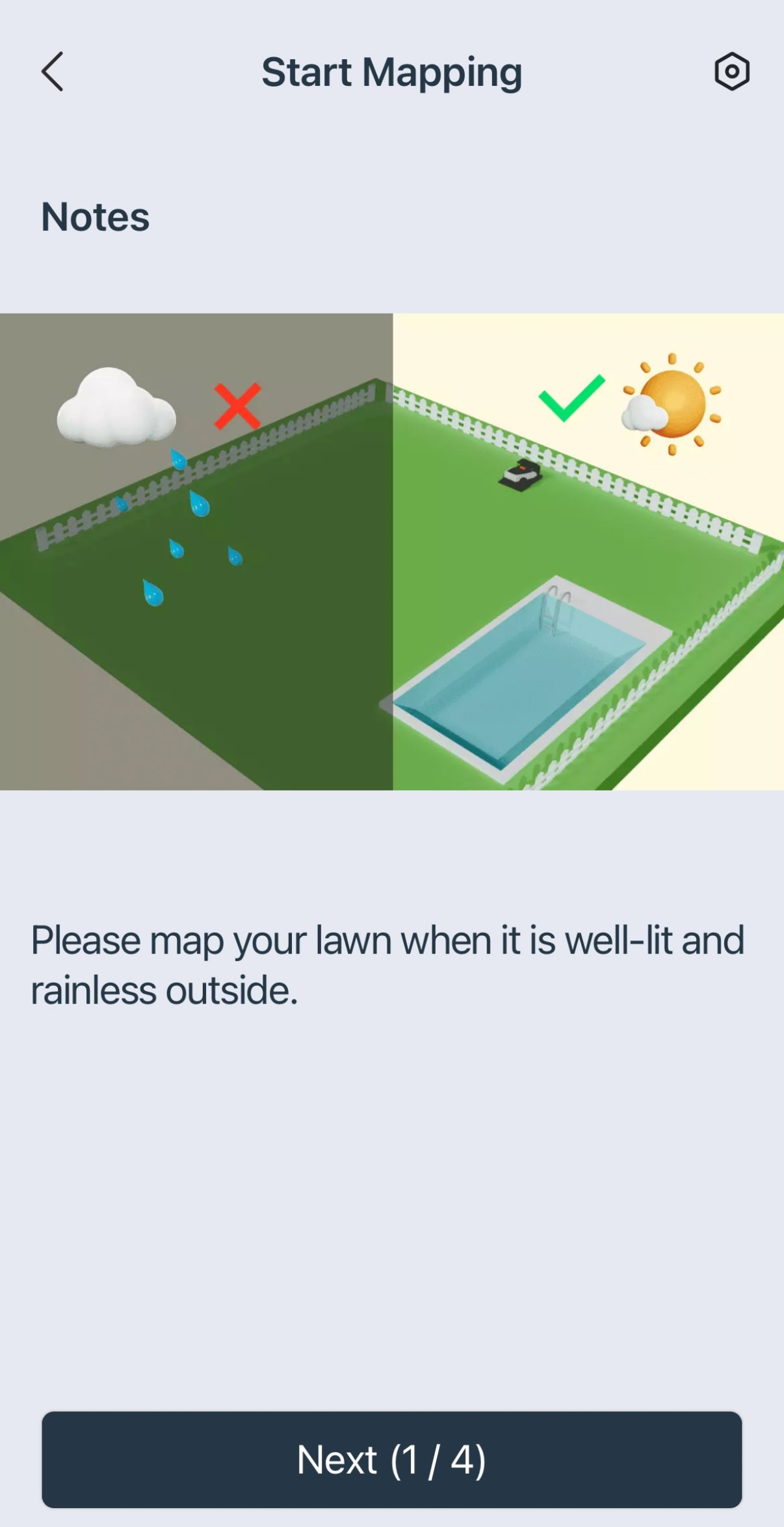Go back from Start Mapping
The height and width of the screenshot is (1527, 784).
(x=53, y=72)
